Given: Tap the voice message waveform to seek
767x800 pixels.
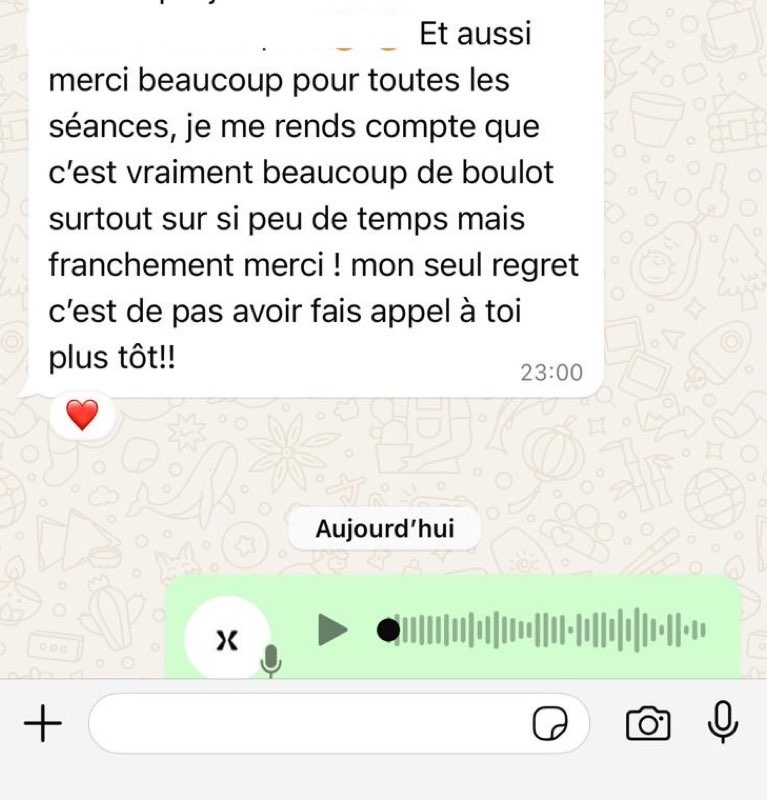Looking at the screenshot, I should coord(550,629).
